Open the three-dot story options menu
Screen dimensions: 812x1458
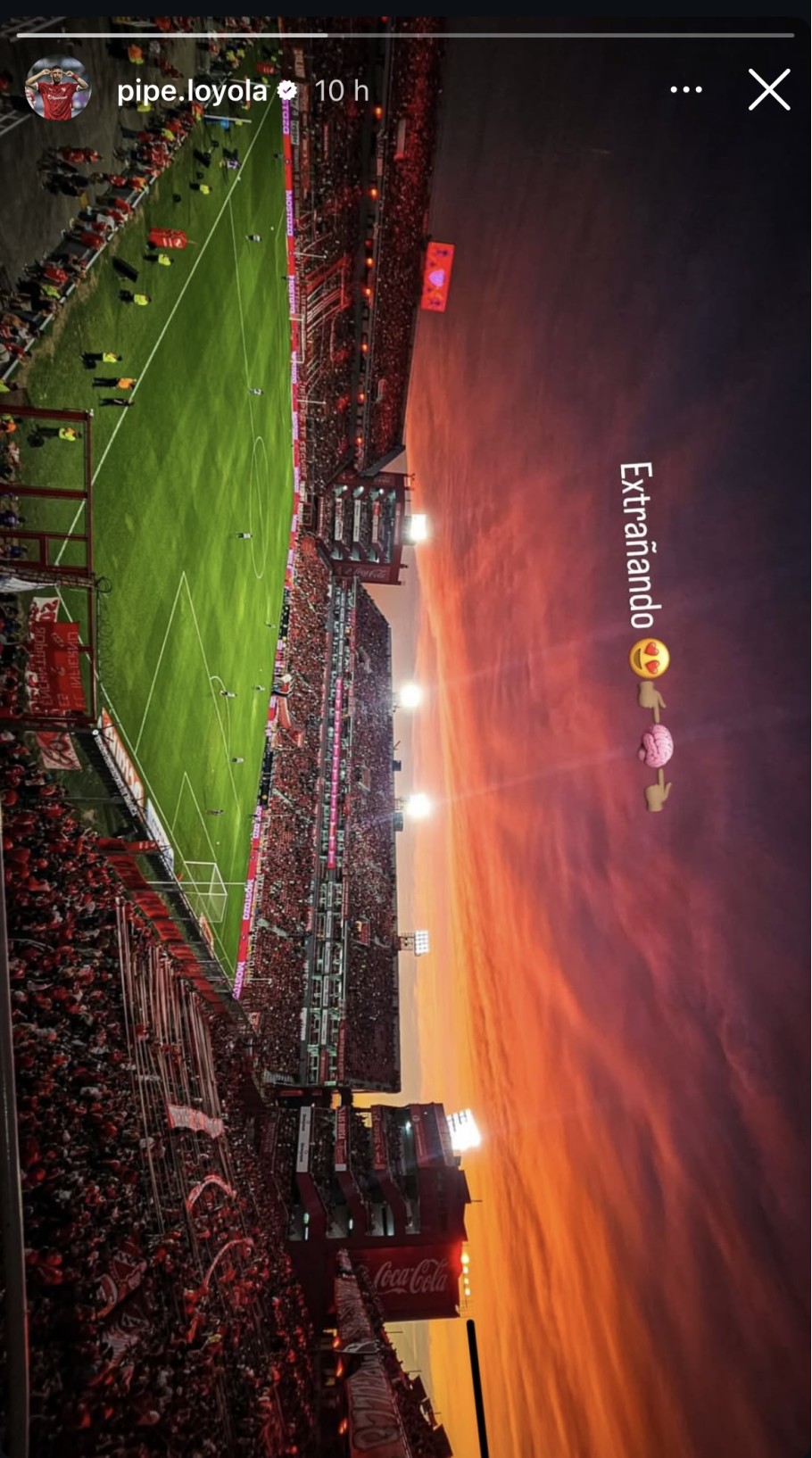[685, 90]
